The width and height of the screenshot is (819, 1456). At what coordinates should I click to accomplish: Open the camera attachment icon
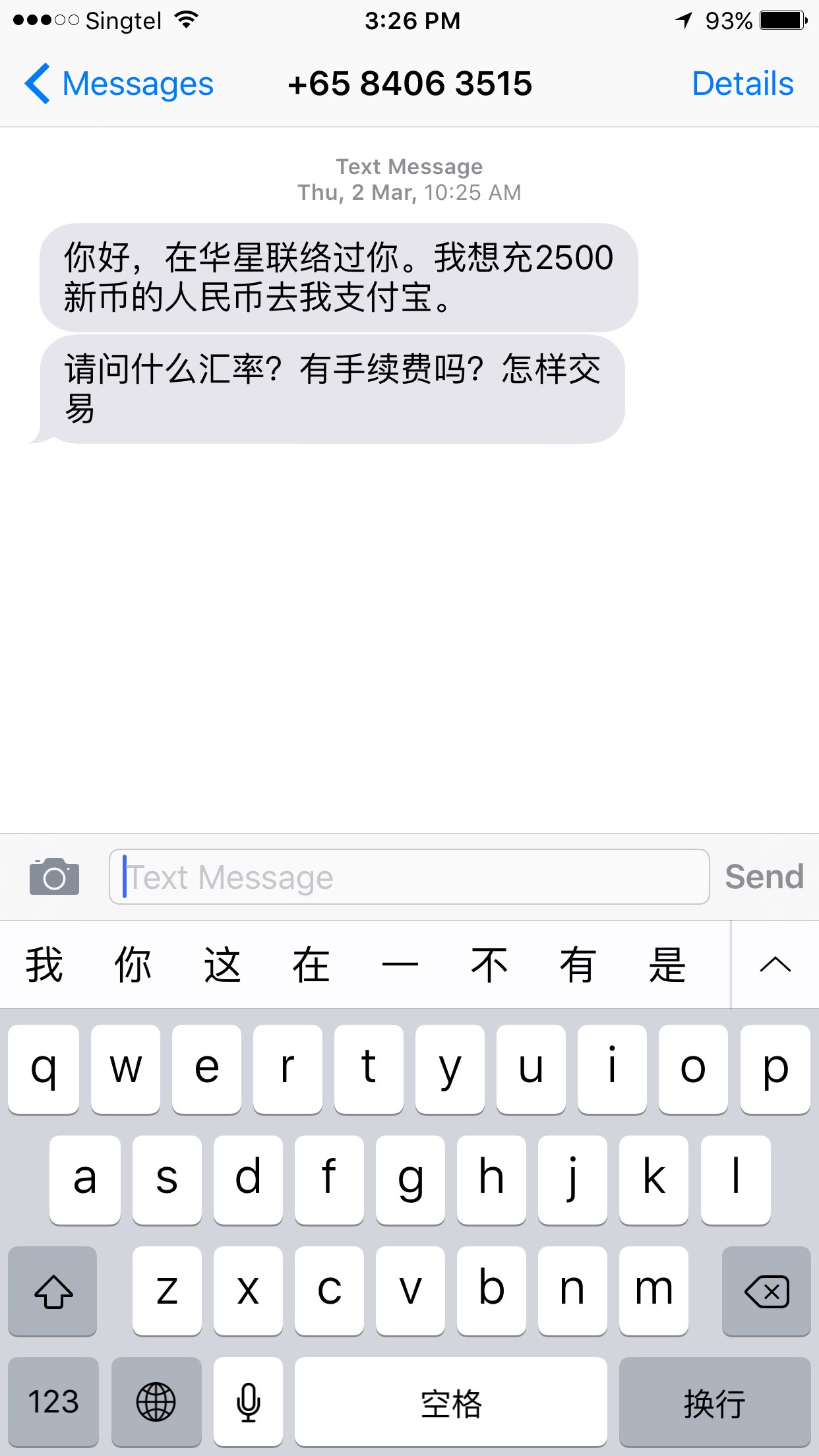pos(54,876)
